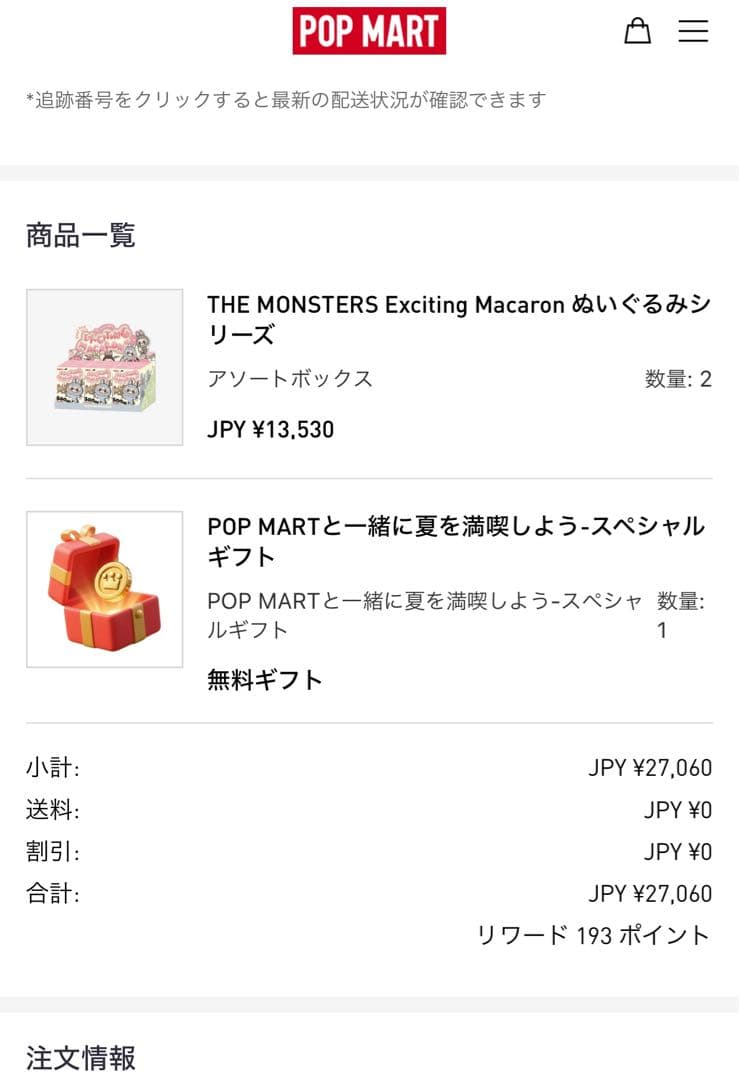Click the tracking number instruction text

click(x=286, y=98)
